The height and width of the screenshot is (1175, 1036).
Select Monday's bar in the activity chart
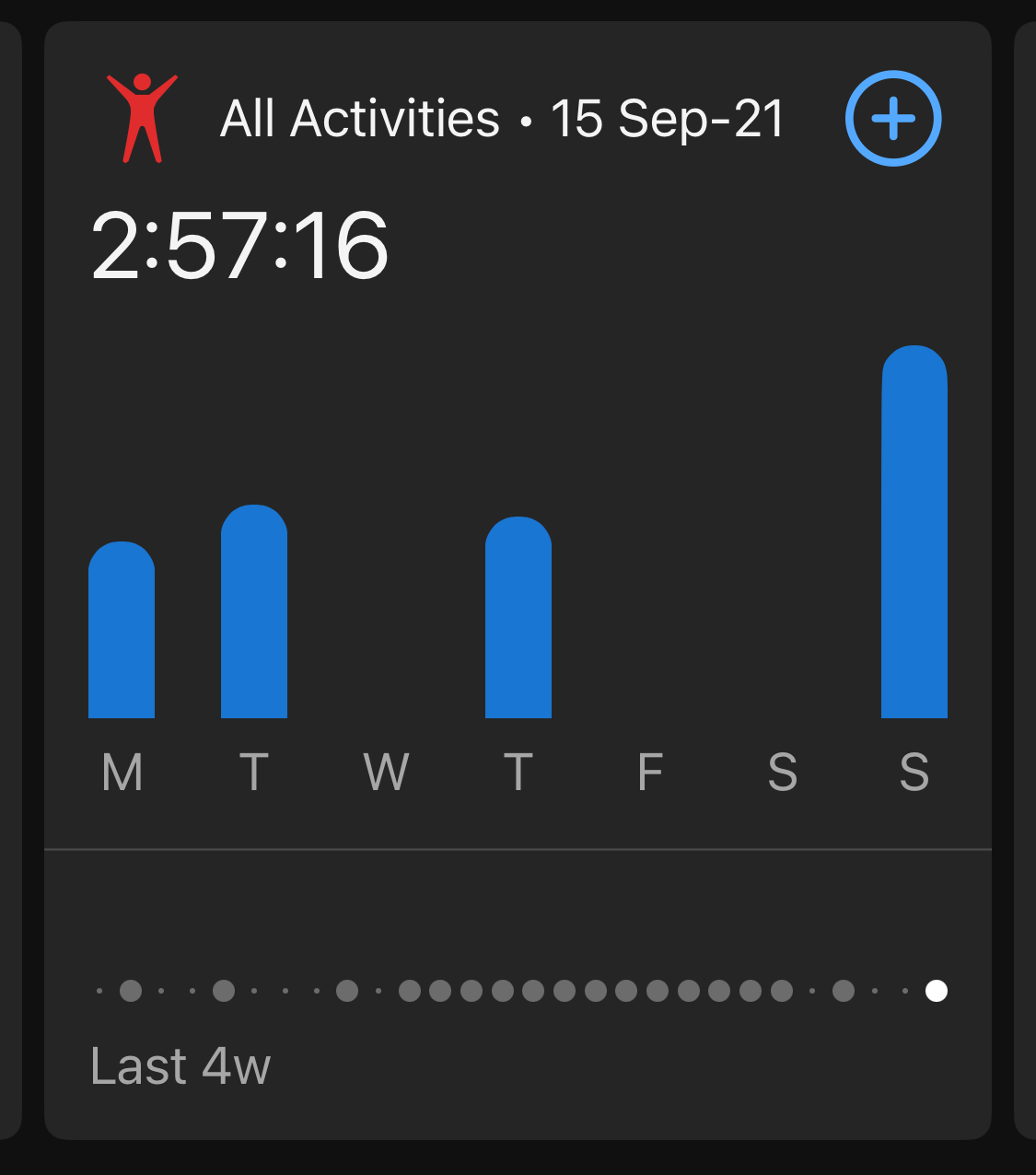122,631
